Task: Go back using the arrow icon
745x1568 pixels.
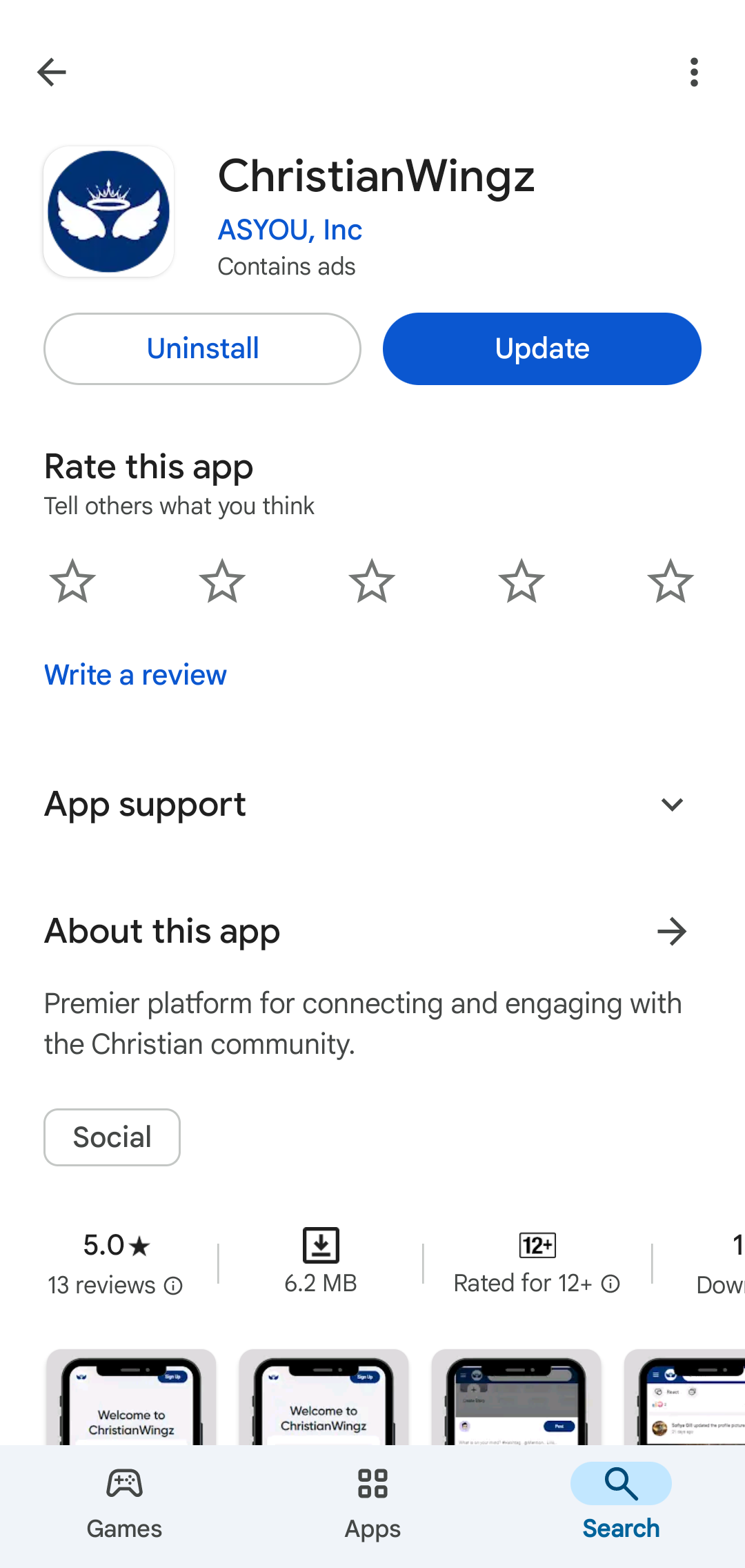Action: (52, 72)
